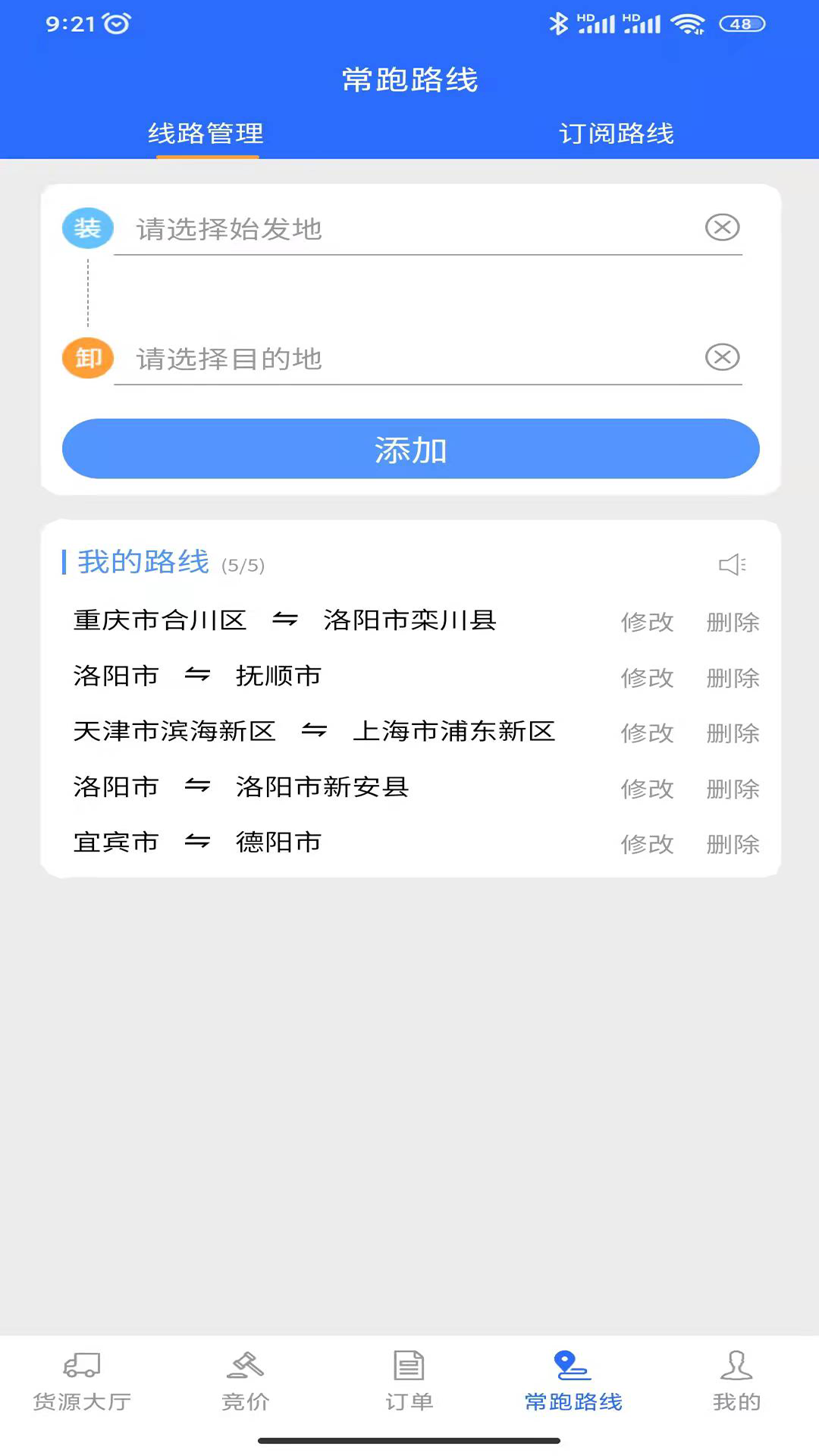Tap the speaker icon beside 我的路线
819x1456 pixels.
coord(732,564)
